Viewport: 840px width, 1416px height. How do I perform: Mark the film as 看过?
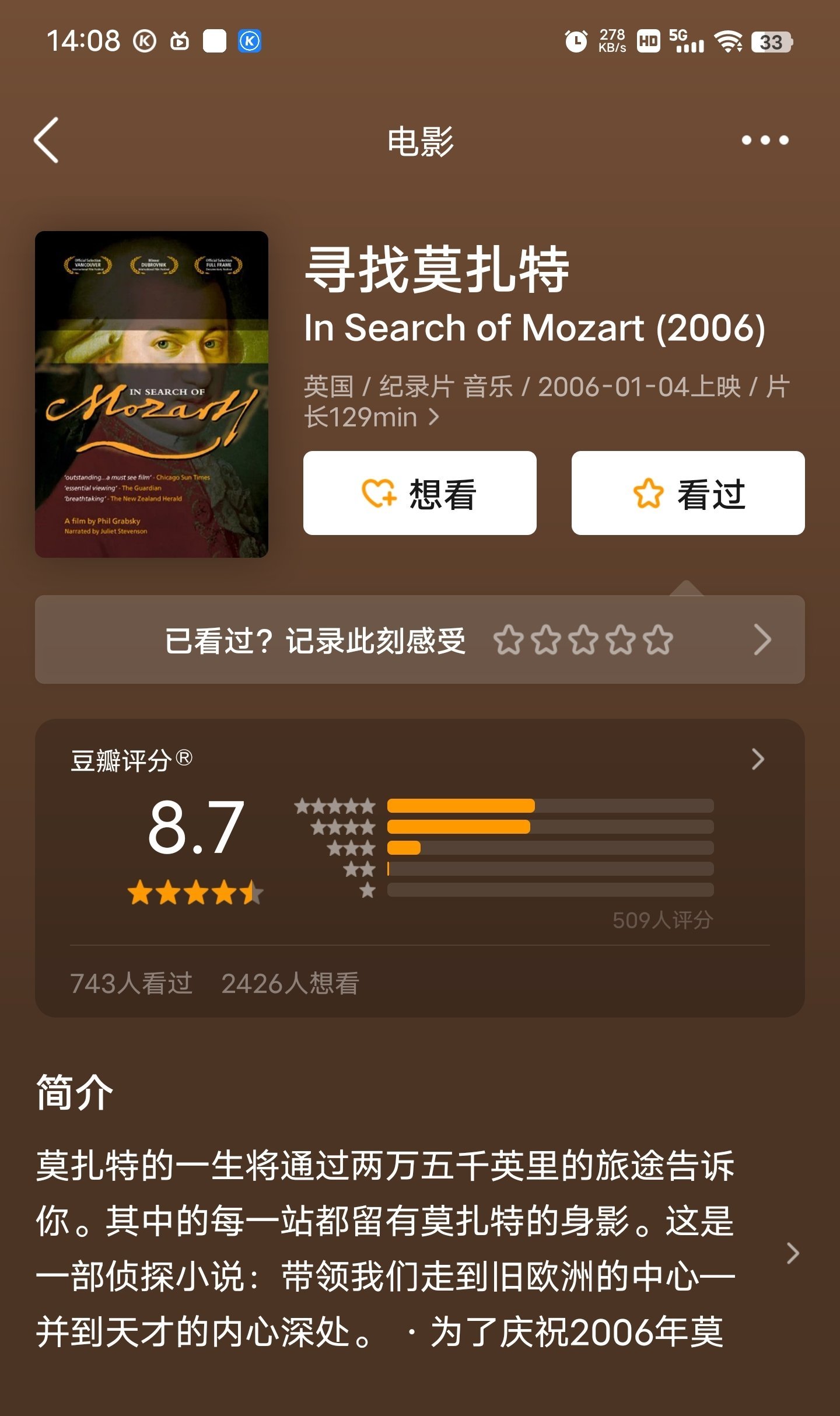point(688,493)
